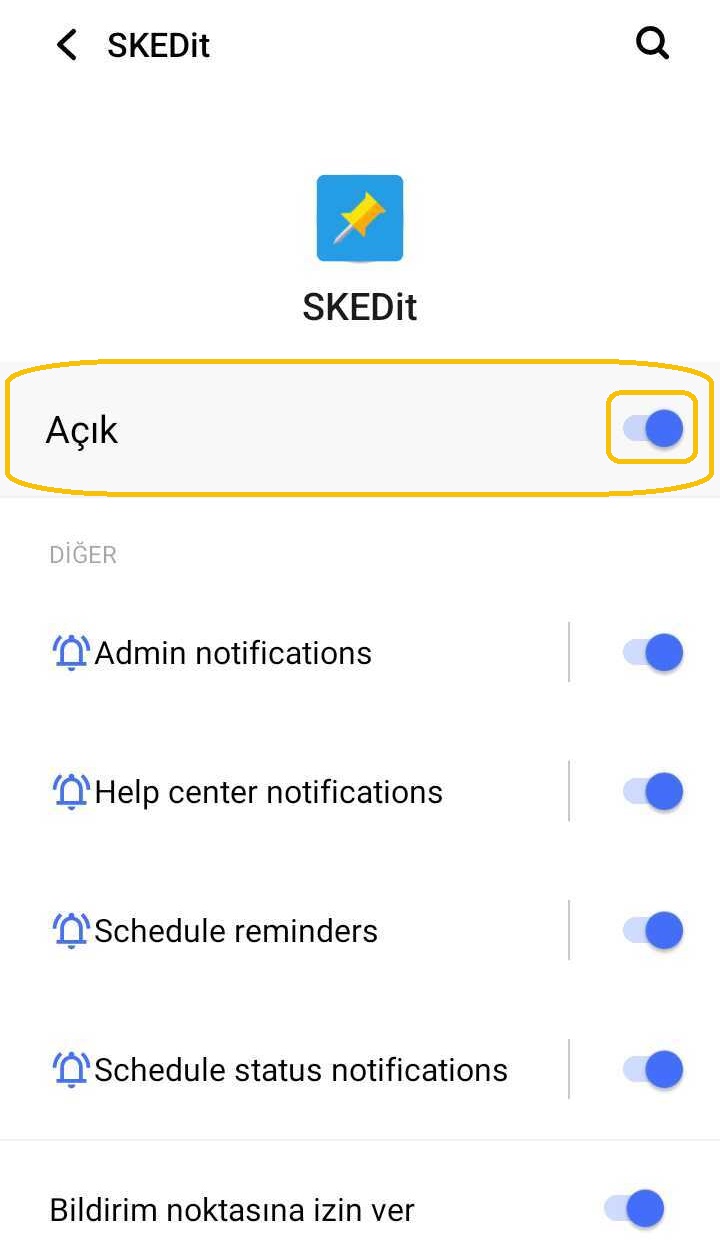This screenshot has height=1242, width=720.
Task: Toggle Bildirim noktasına izin ver
Action: [x=635, y=1210]
